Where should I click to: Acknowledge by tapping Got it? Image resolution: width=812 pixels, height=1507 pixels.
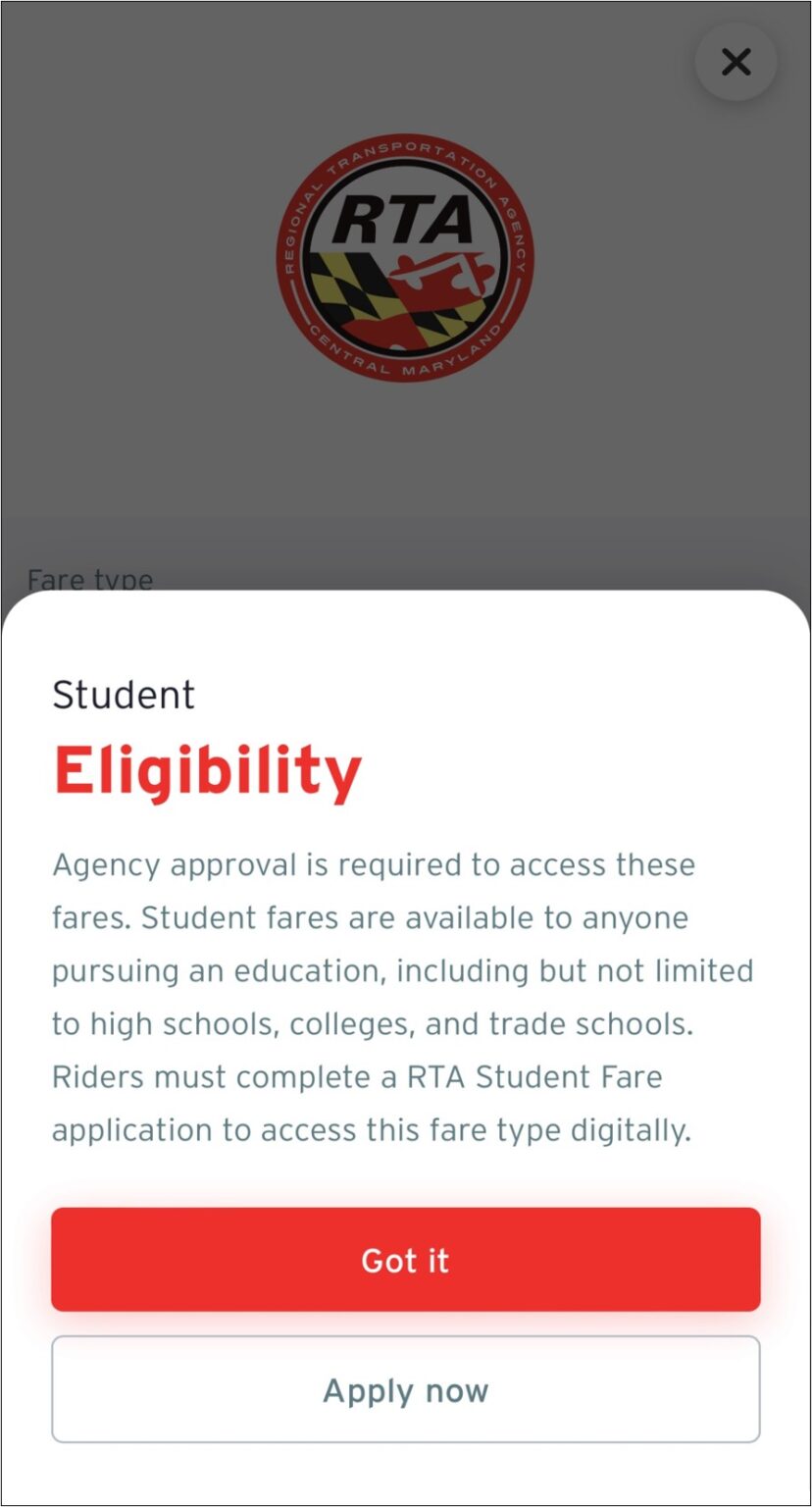406,1260
